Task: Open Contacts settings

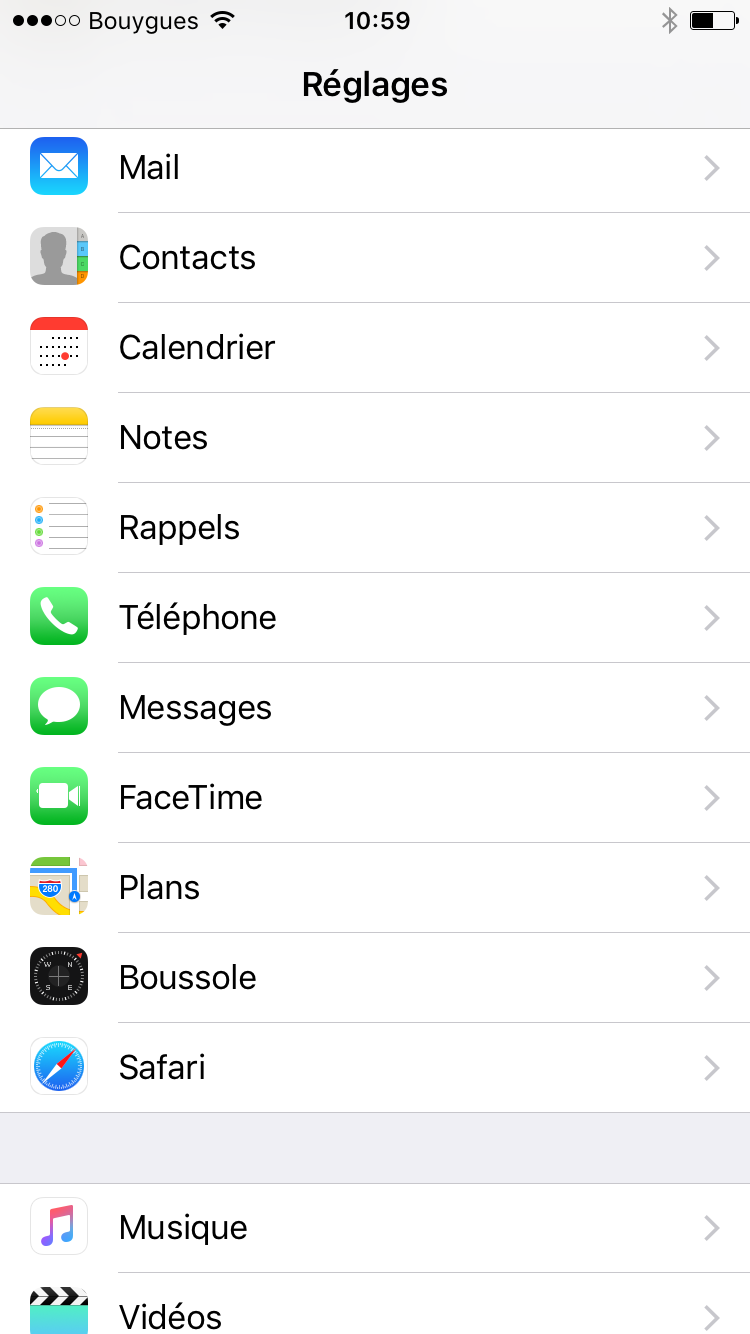Action: 375,257
